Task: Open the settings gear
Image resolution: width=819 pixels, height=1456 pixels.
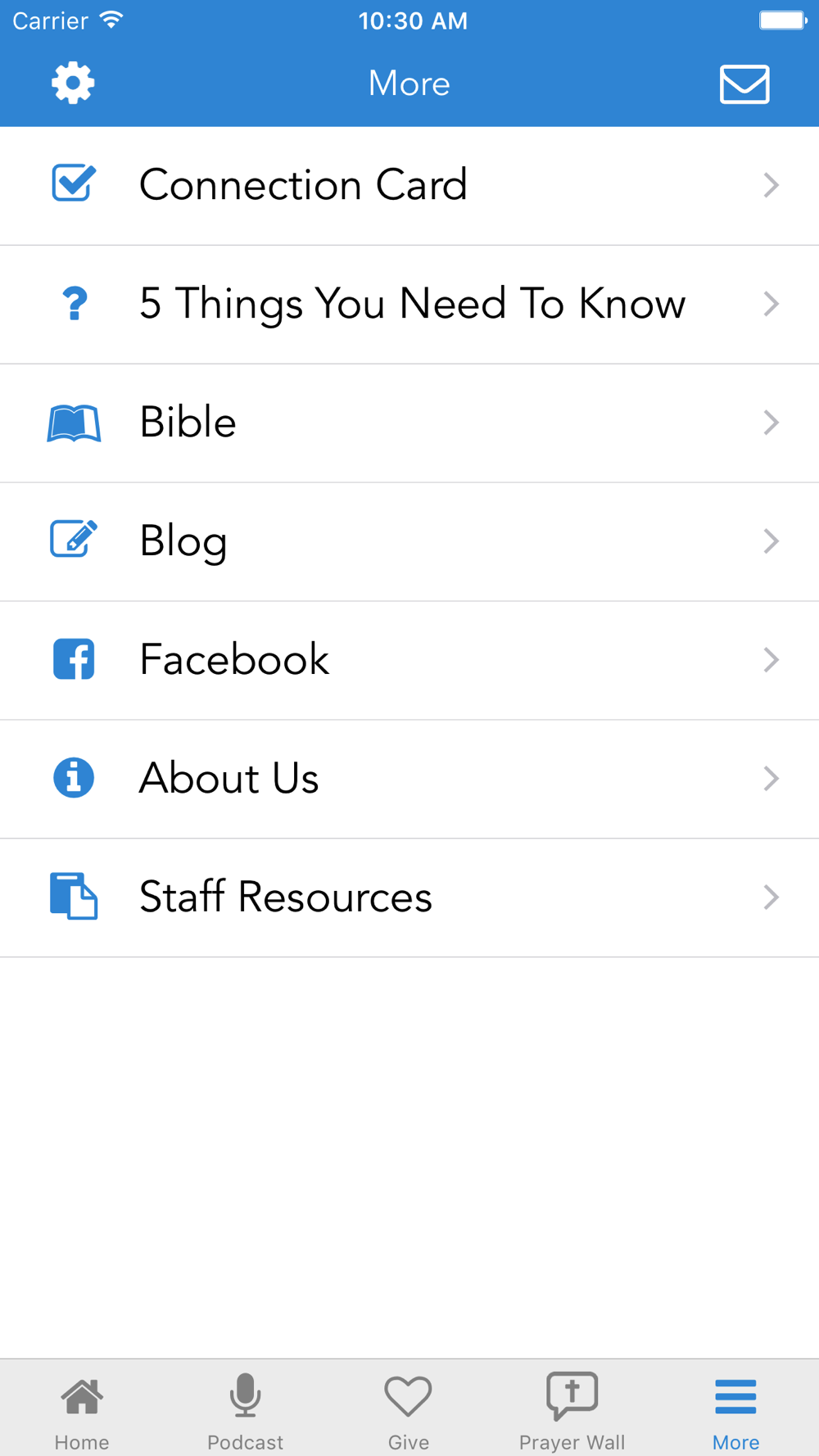Action: tap(73, 83)
